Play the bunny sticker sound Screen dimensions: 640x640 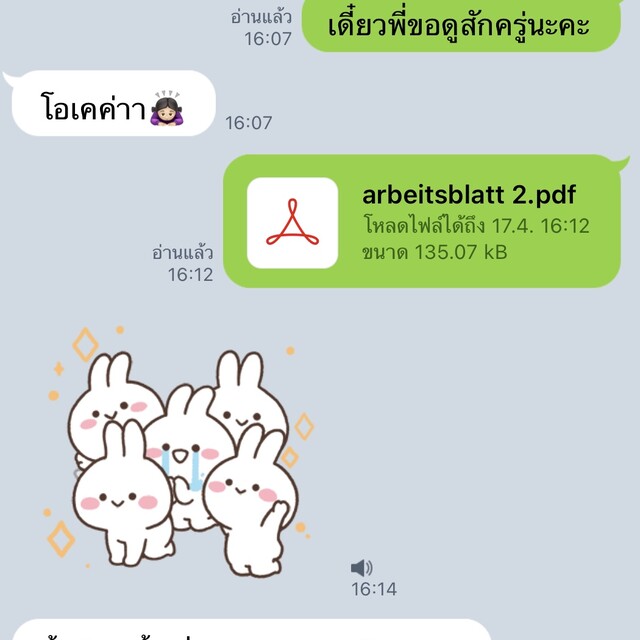362,568
